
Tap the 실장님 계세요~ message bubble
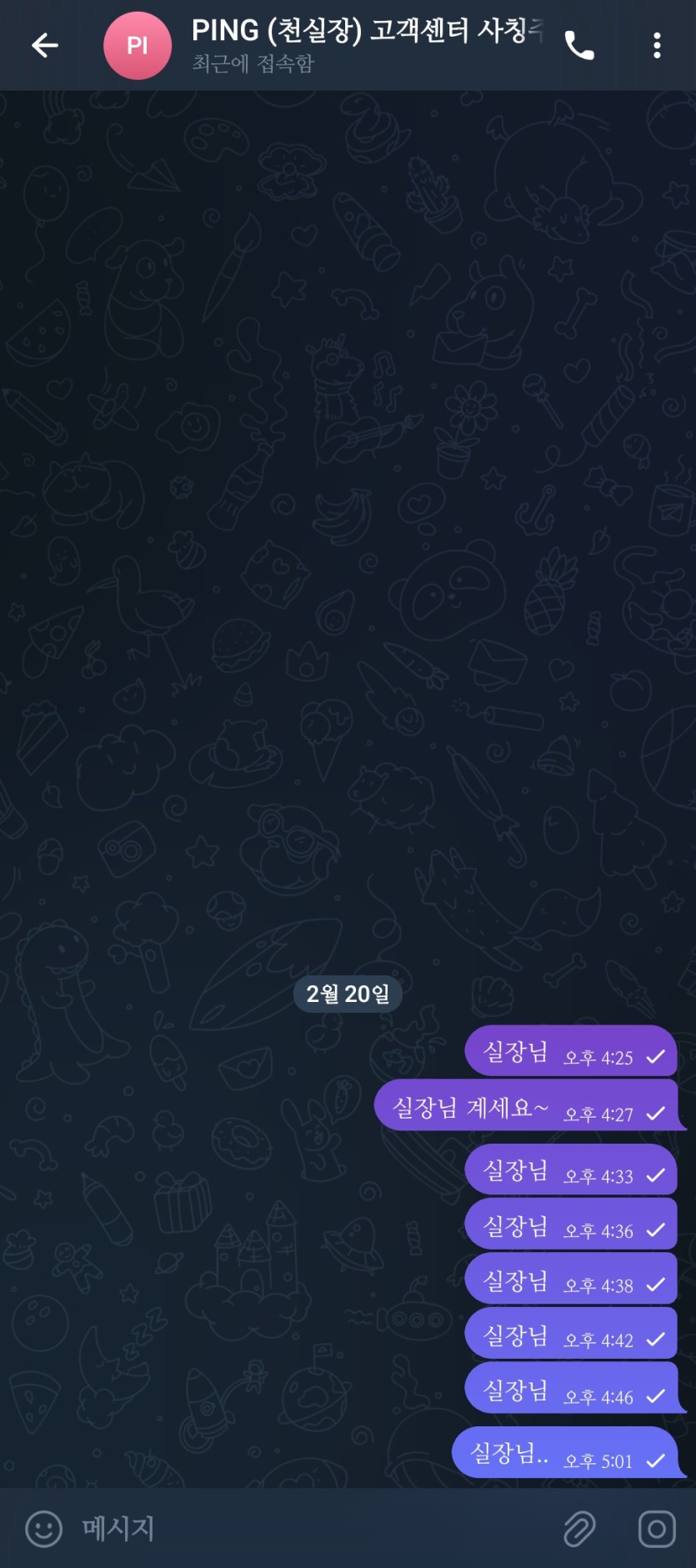pyautogui.click(x=471, y=1108)
